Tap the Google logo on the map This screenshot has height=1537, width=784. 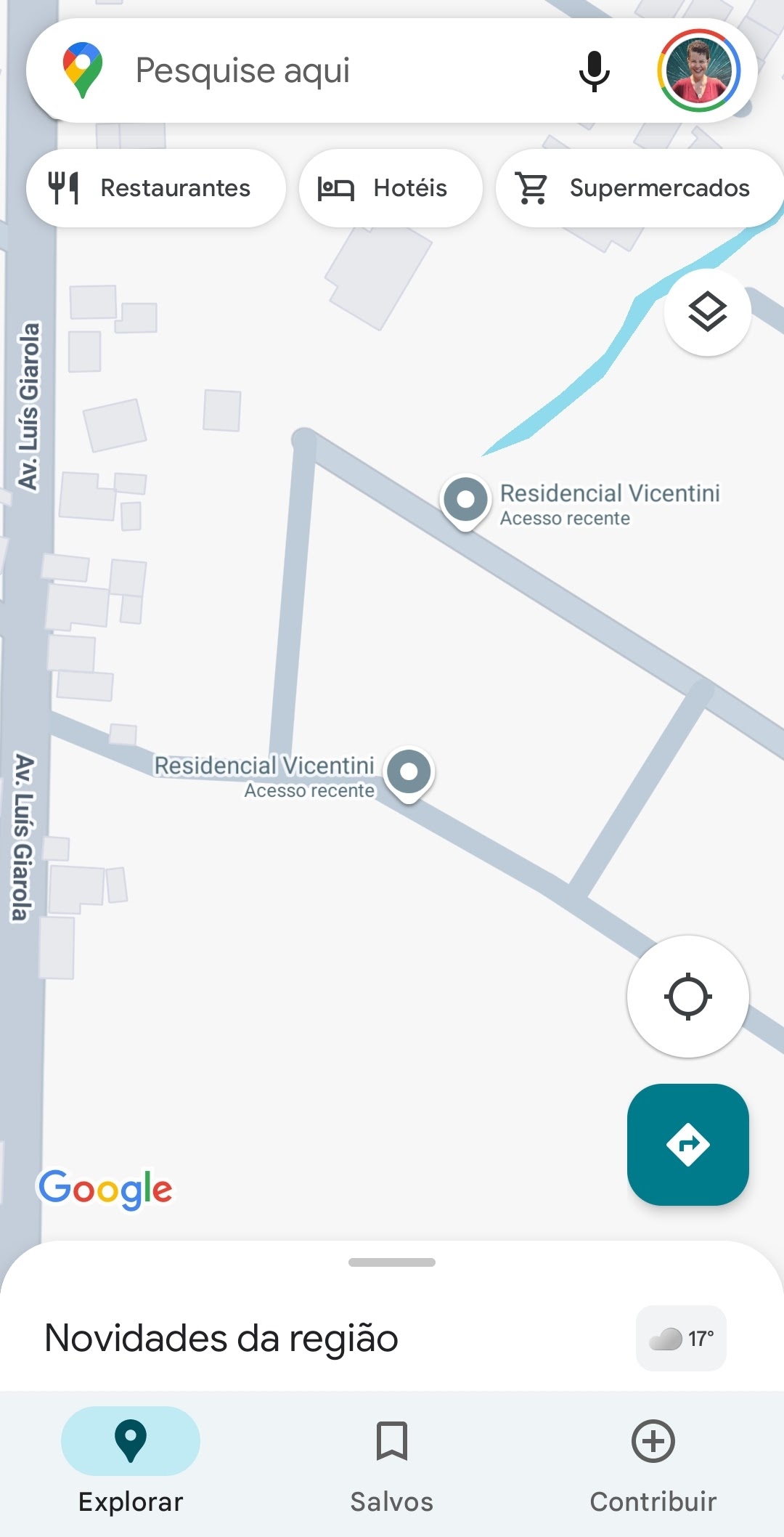pyautogui.click(x=106, y=1188)
